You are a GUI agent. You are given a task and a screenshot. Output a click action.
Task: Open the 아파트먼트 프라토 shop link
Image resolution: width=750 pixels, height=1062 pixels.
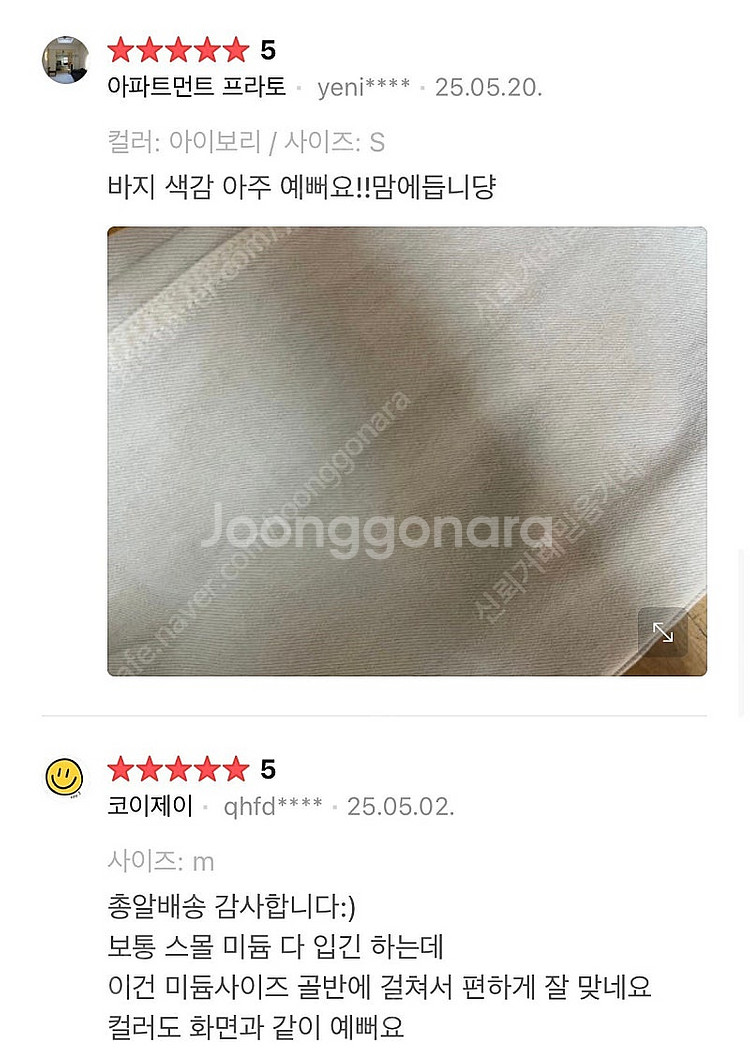coord(196,87)
